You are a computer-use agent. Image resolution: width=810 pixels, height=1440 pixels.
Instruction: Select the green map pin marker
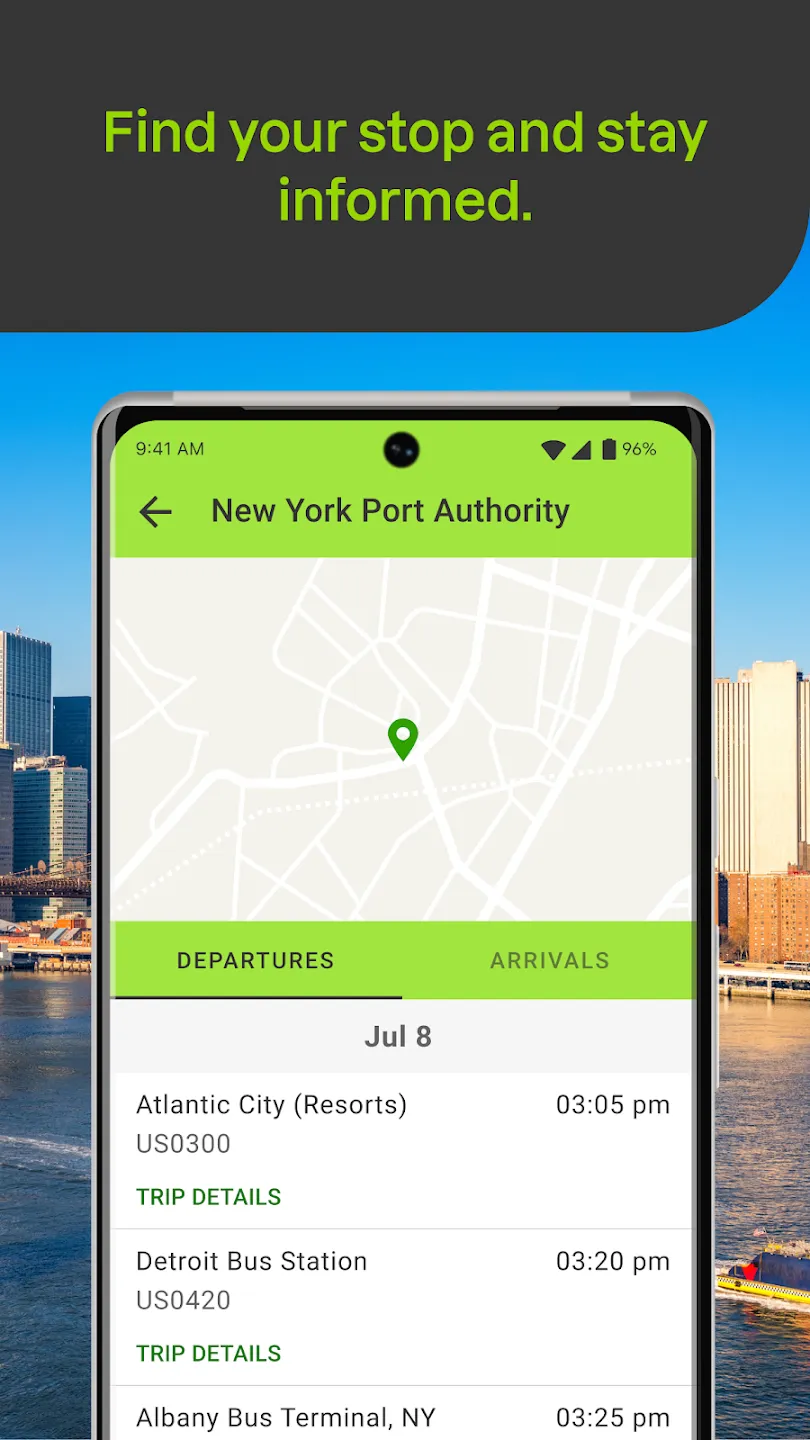(403, 740)
